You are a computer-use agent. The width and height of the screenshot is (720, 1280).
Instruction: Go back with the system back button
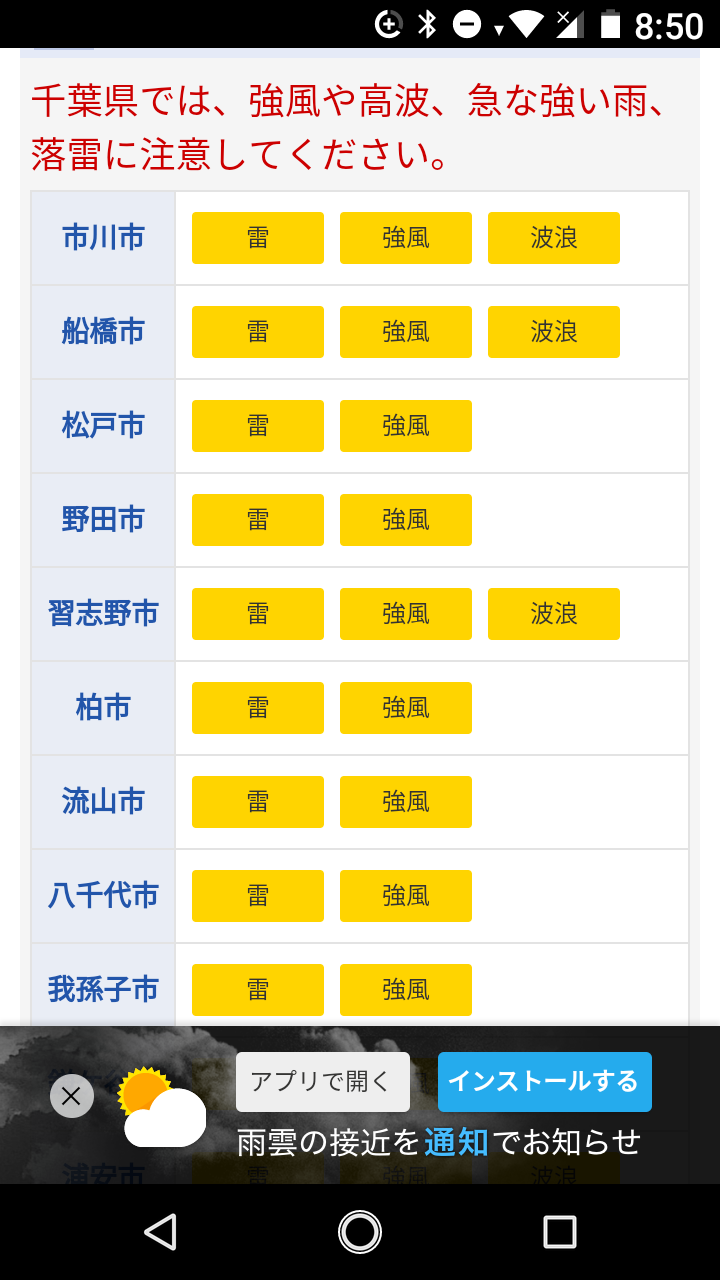160,1232
